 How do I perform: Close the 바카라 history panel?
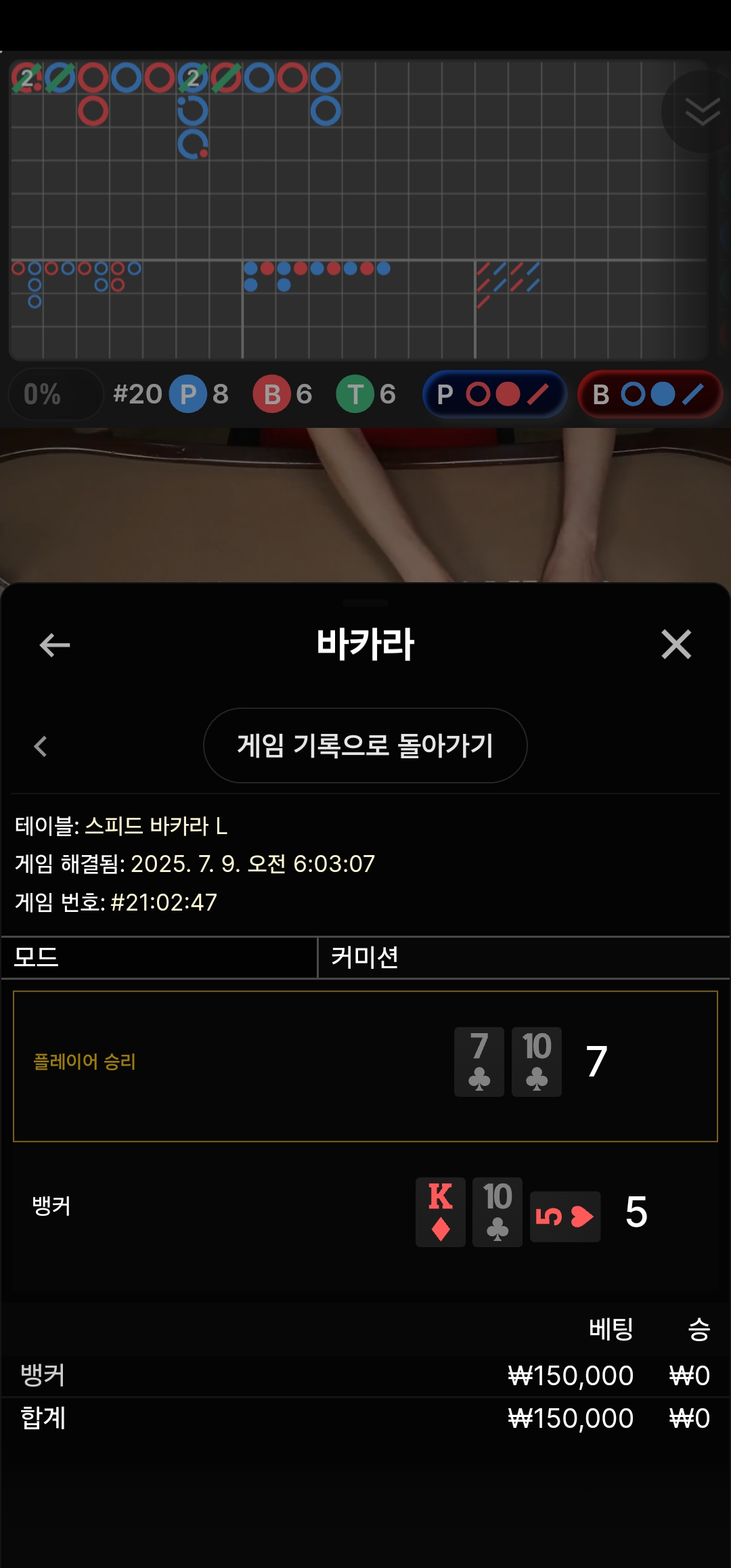click(x=676, y=644)
